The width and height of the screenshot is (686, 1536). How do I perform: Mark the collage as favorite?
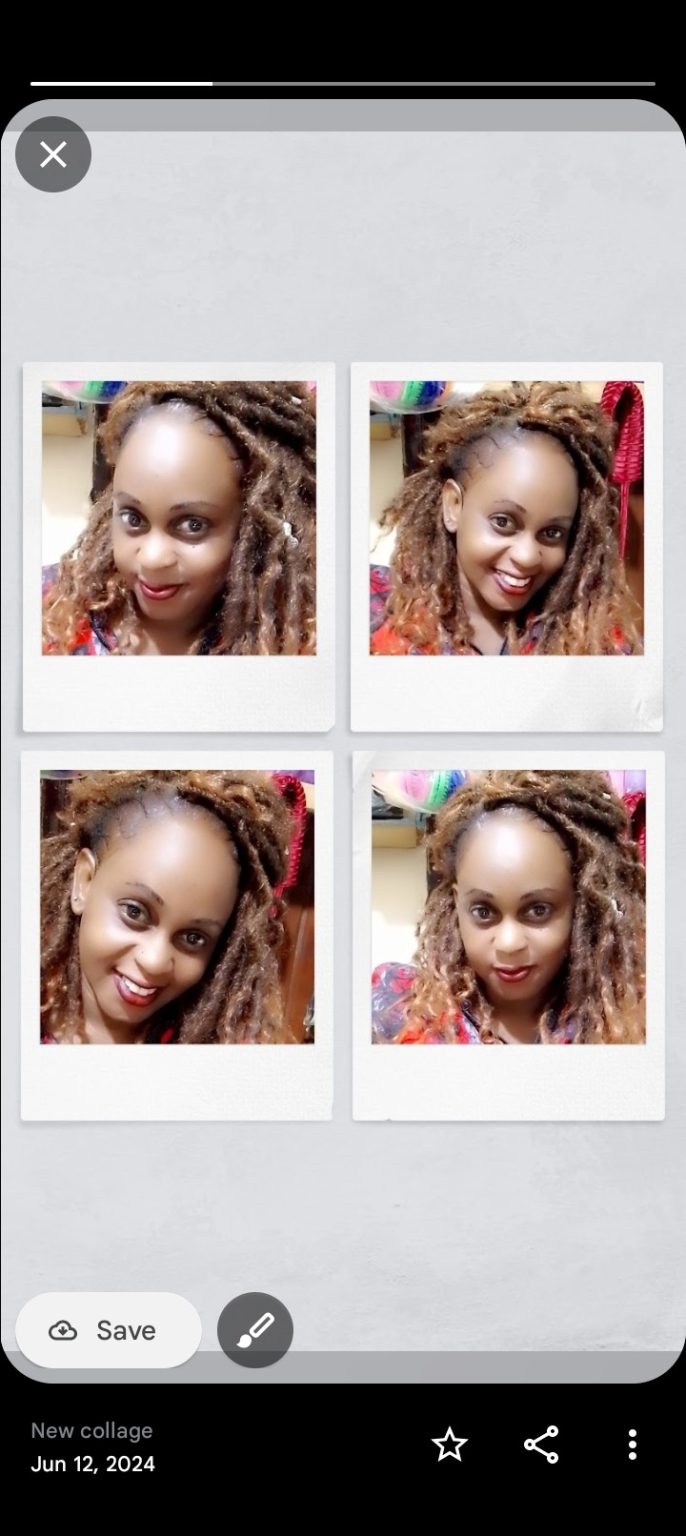(449, 1444)
